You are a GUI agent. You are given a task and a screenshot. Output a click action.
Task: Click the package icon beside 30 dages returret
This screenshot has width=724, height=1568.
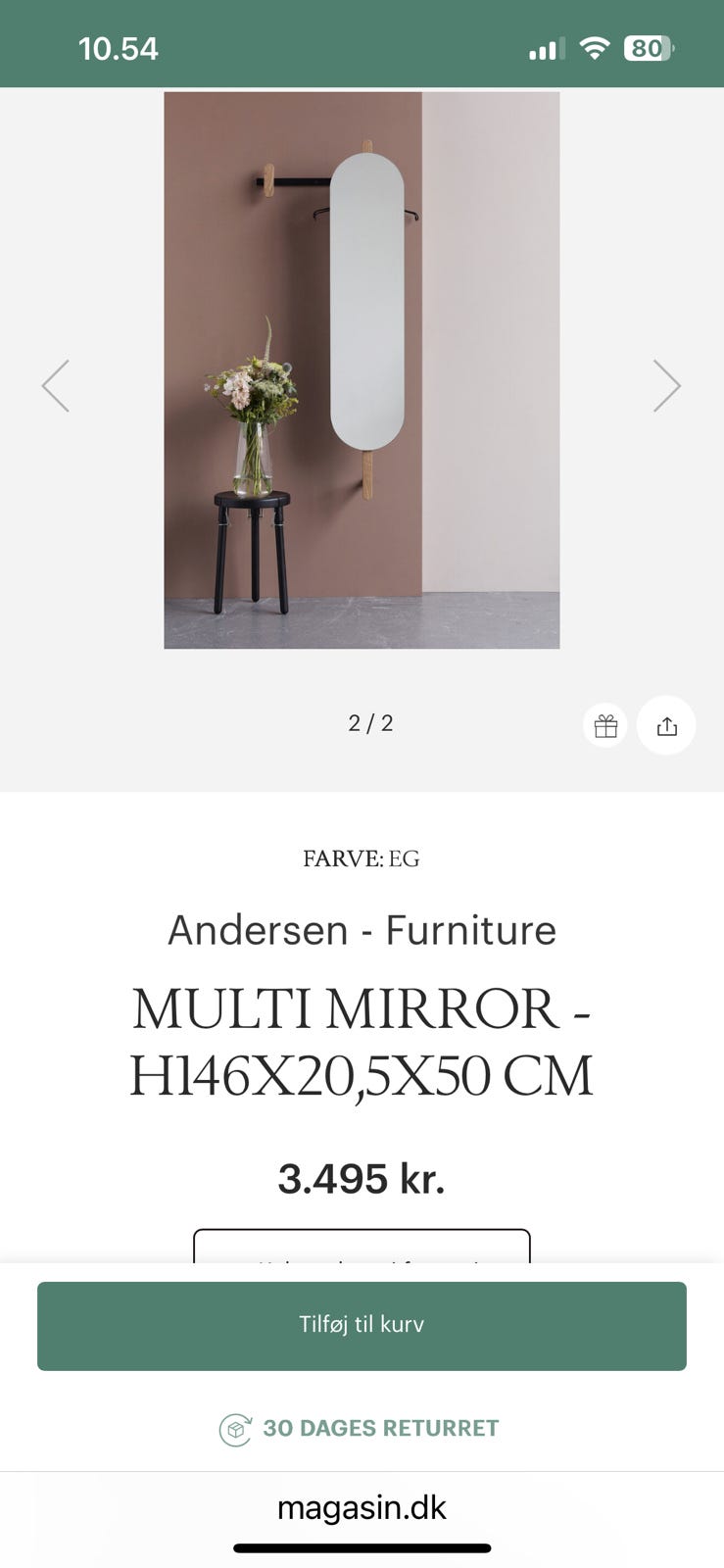[235, 1428]
